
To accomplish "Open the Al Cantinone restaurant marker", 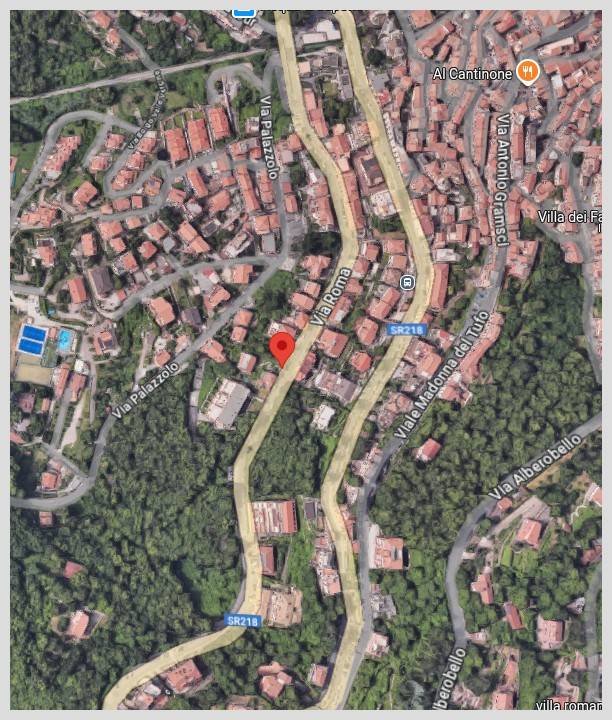I will (528, 71).
